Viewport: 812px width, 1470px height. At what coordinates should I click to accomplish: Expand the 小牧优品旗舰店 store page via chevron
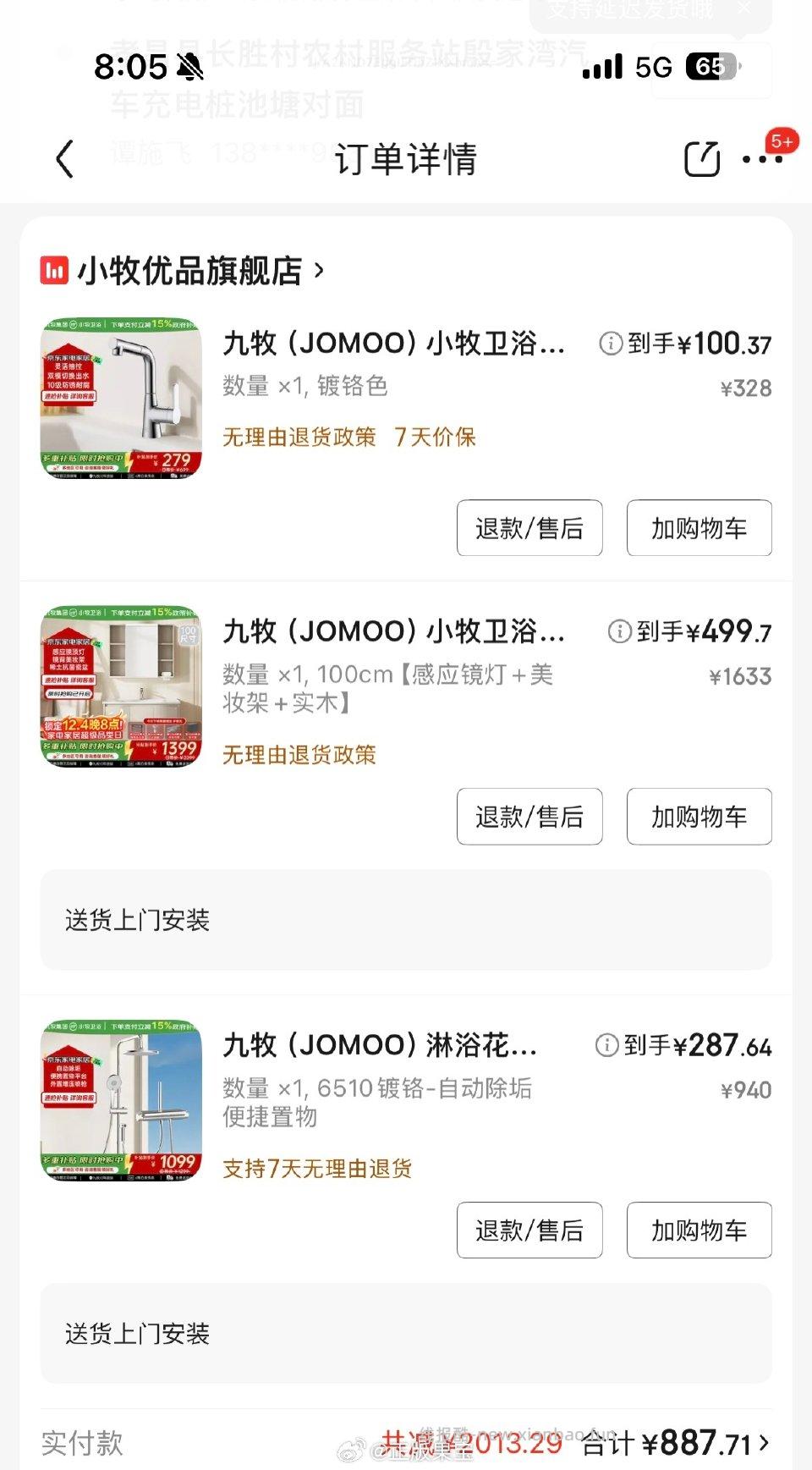(320, 271)
